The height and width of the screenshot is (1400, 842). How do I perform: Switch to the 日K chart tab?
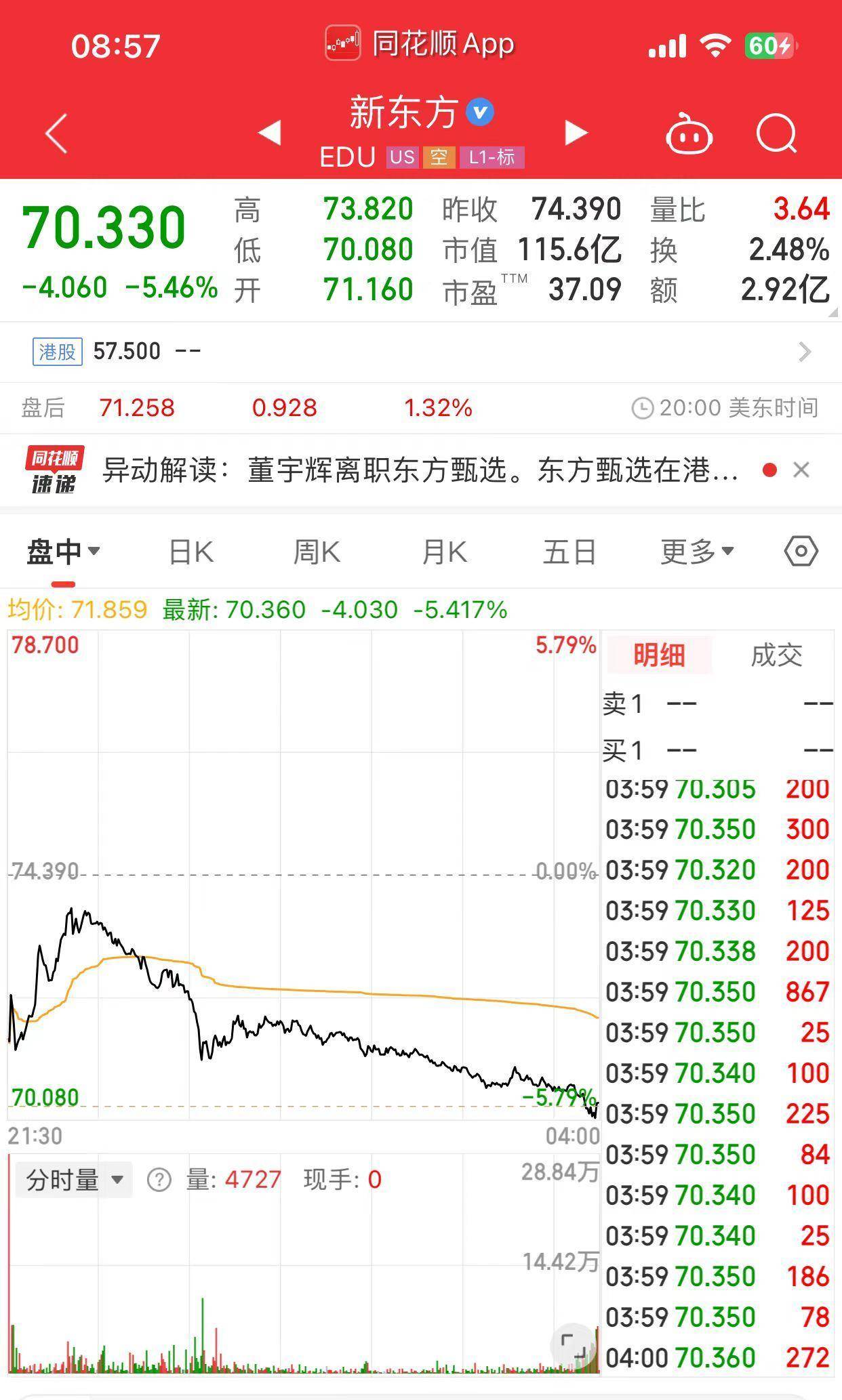point(191,552)
